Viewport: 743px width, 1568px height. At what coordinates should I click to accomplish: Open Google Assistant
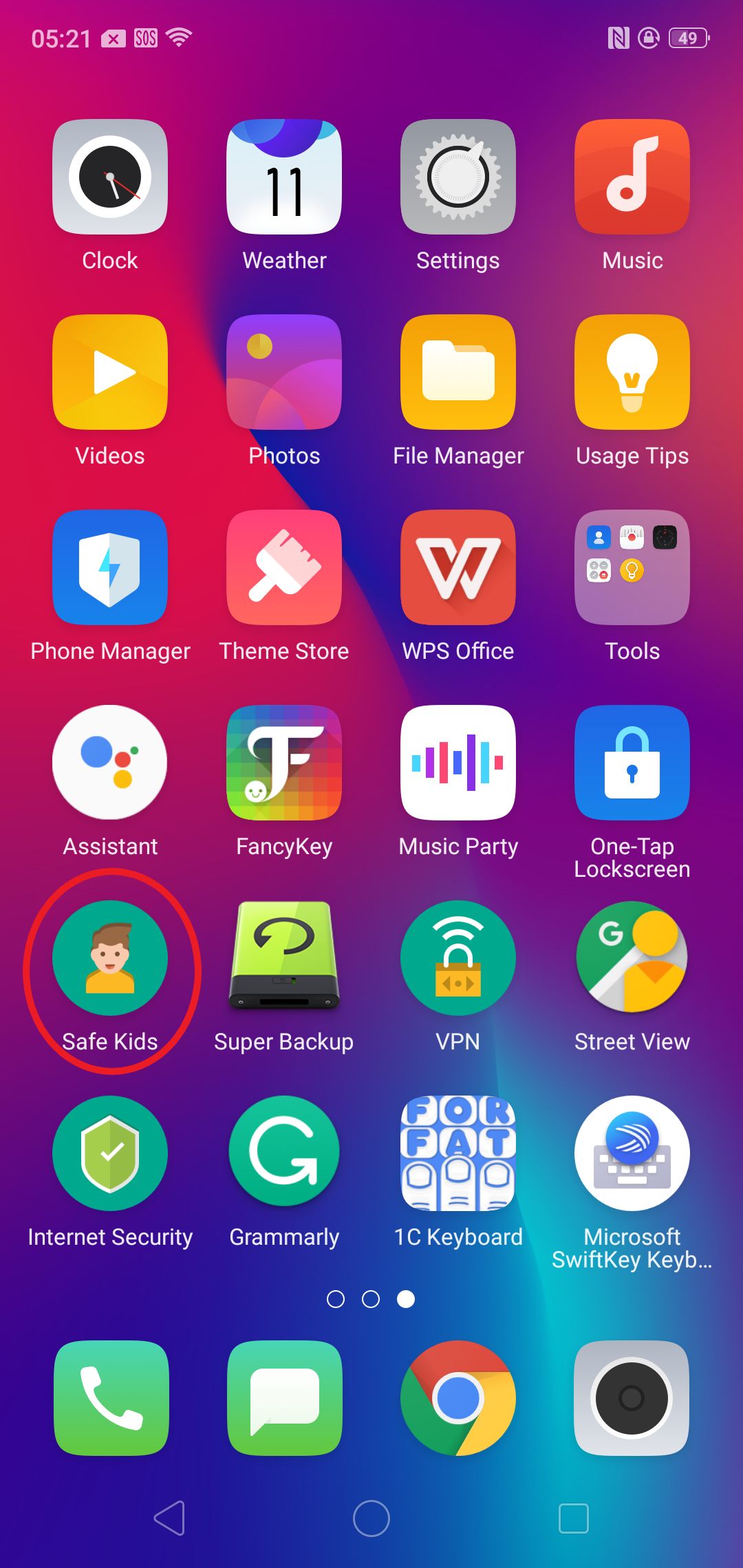click(x=110, y=762)
